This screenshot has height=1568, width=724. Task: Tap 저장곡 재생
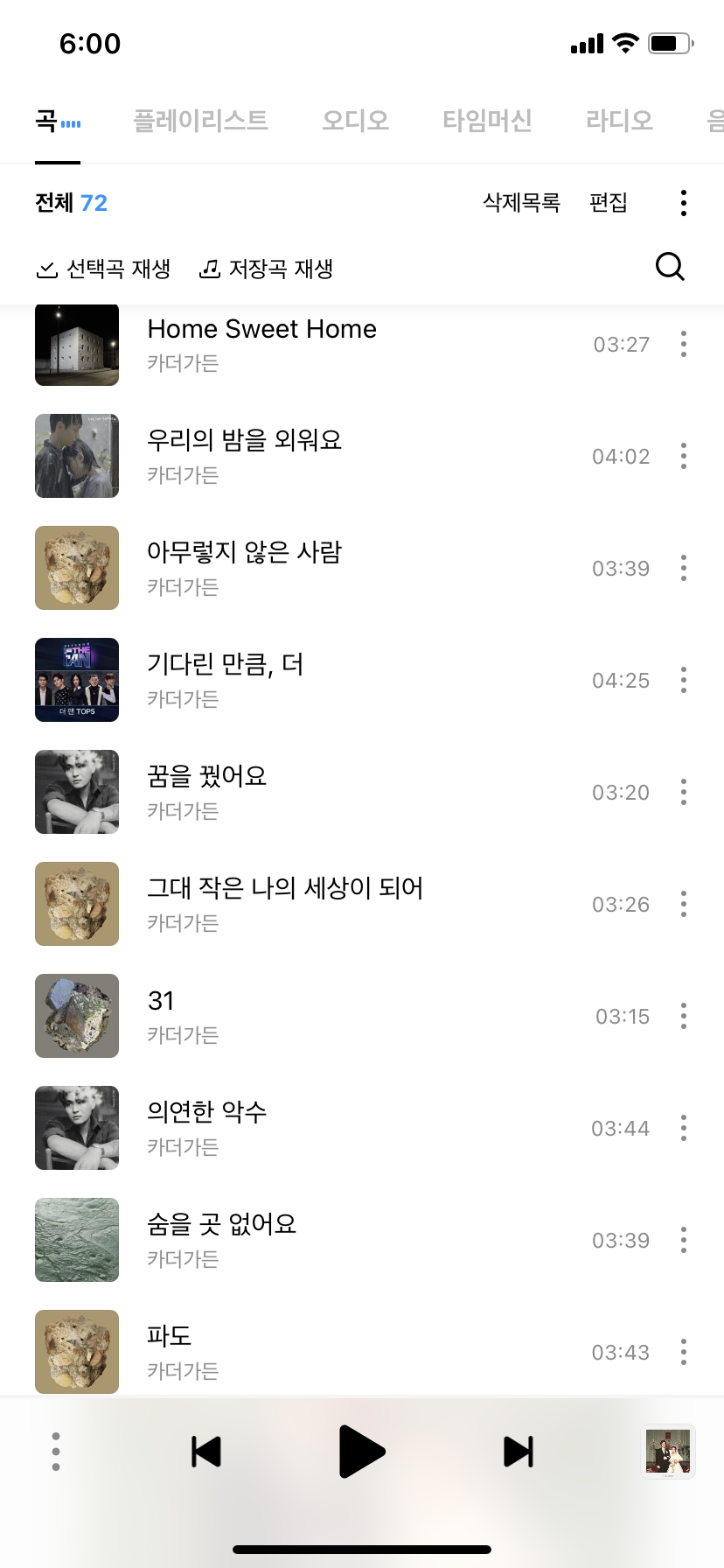point(267,269)
